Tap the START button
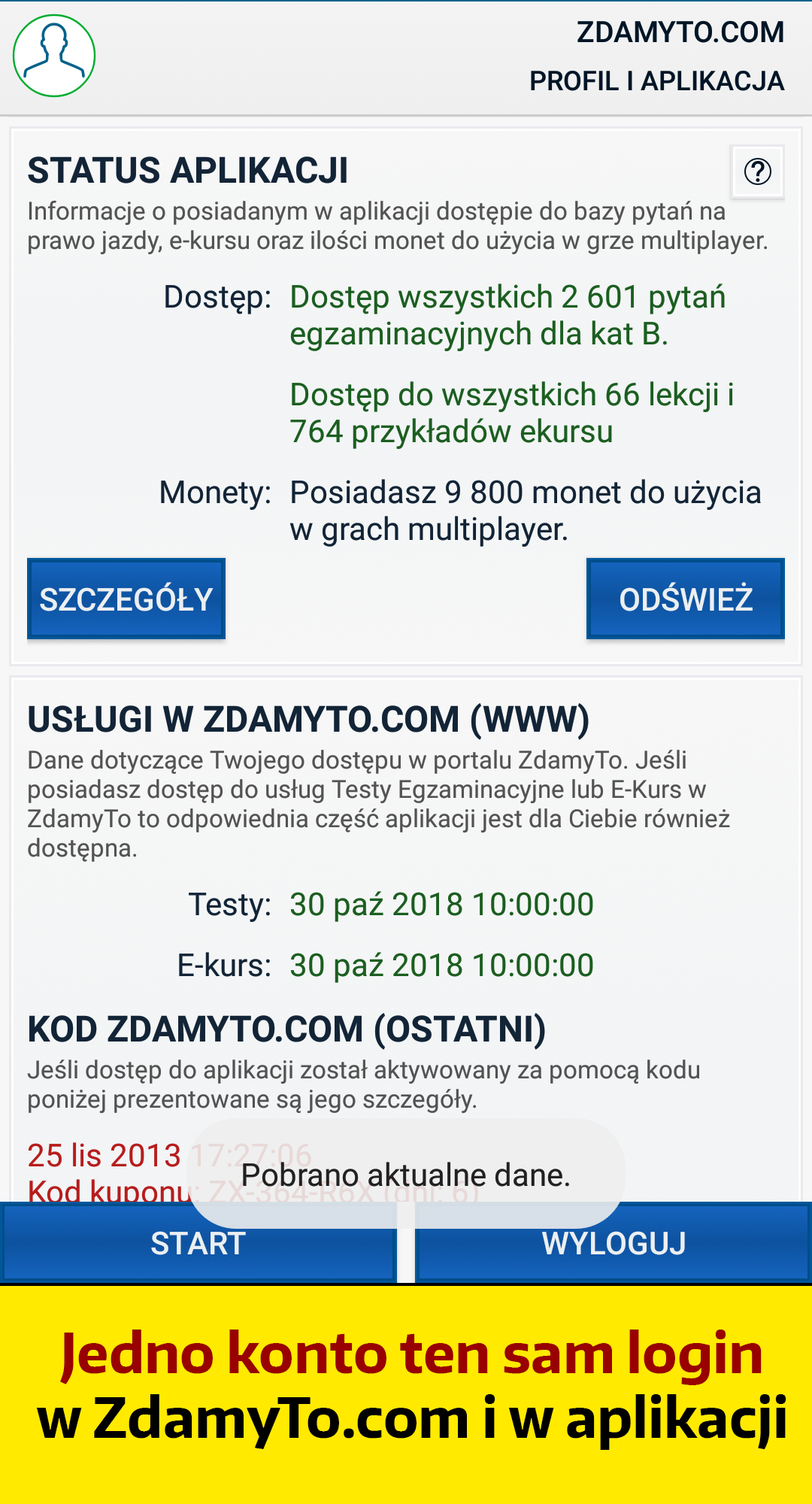This screenshot has height=1504, width=812. (198, 1243)
